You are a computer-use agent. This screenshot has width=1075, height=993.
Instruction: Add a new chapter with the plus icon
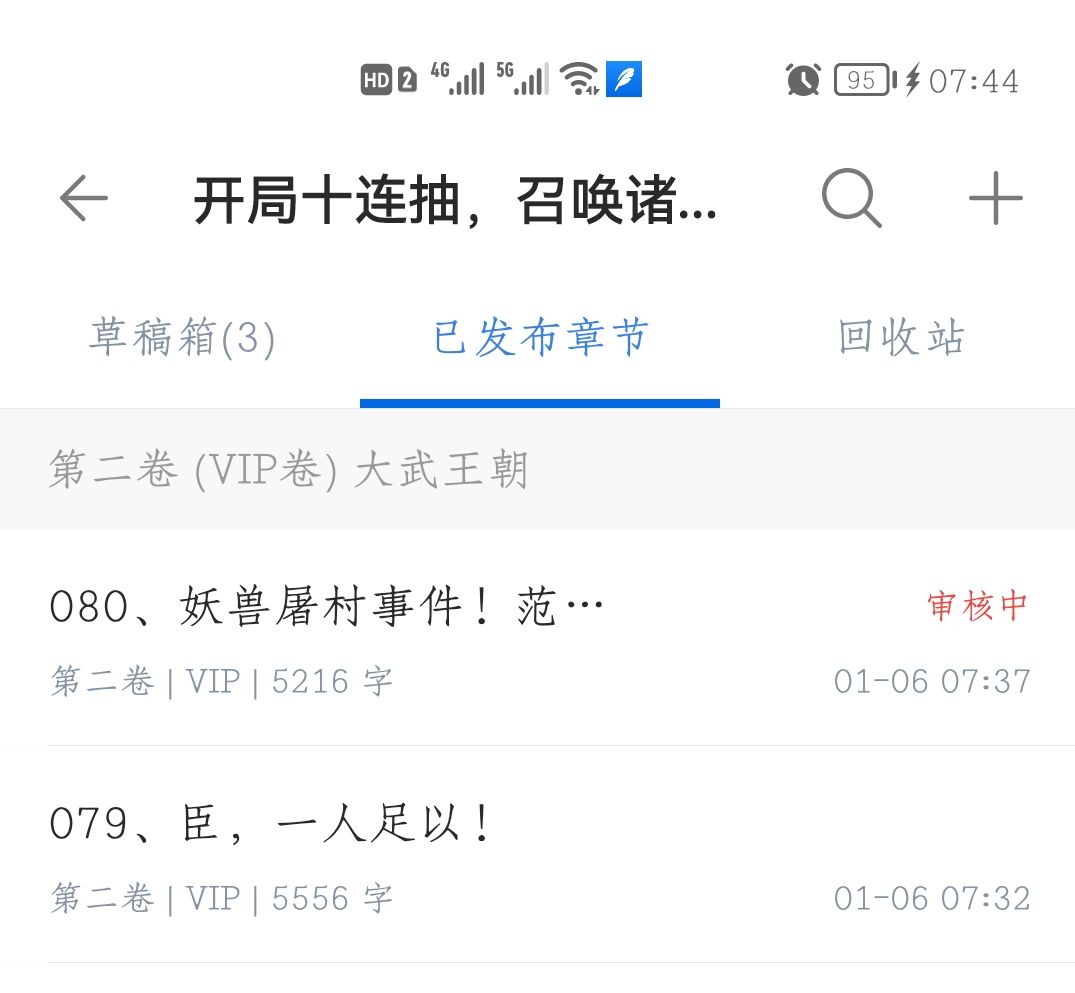pos(995,198)
